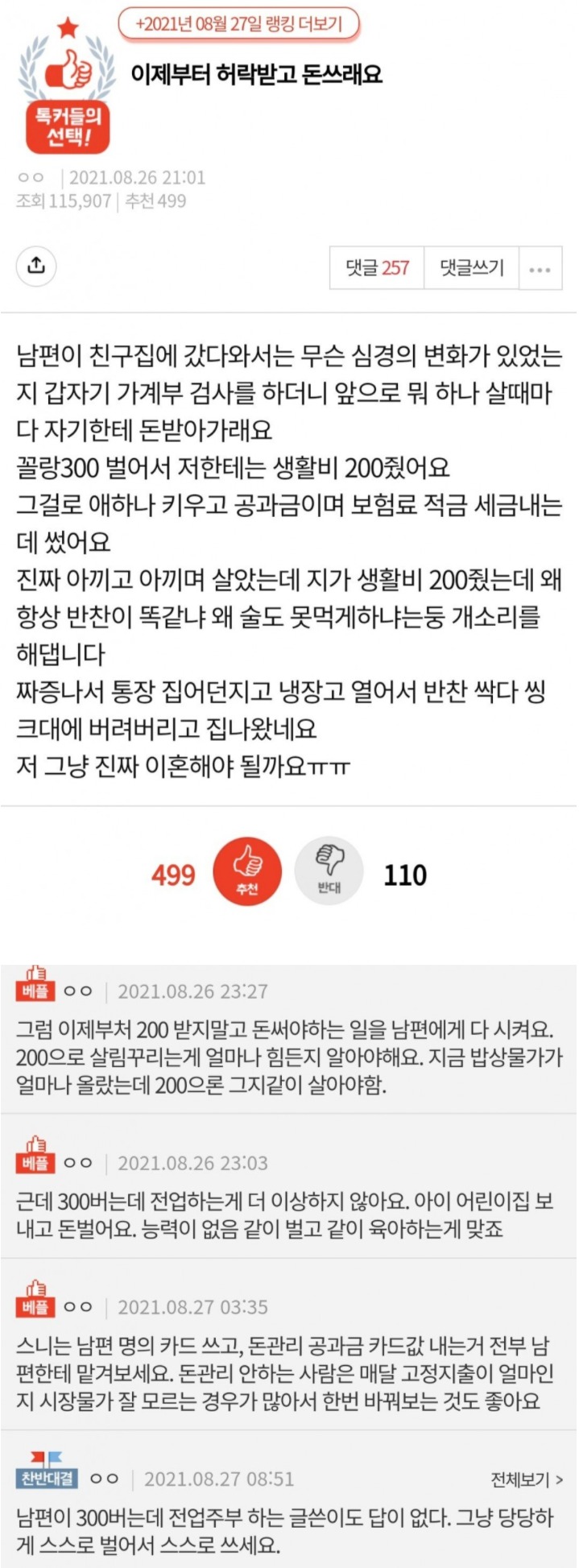The height and width of the screenshot is (1568, 579).
Task: Write a comment with 댓글쓰기
Action: coord(472,268)
